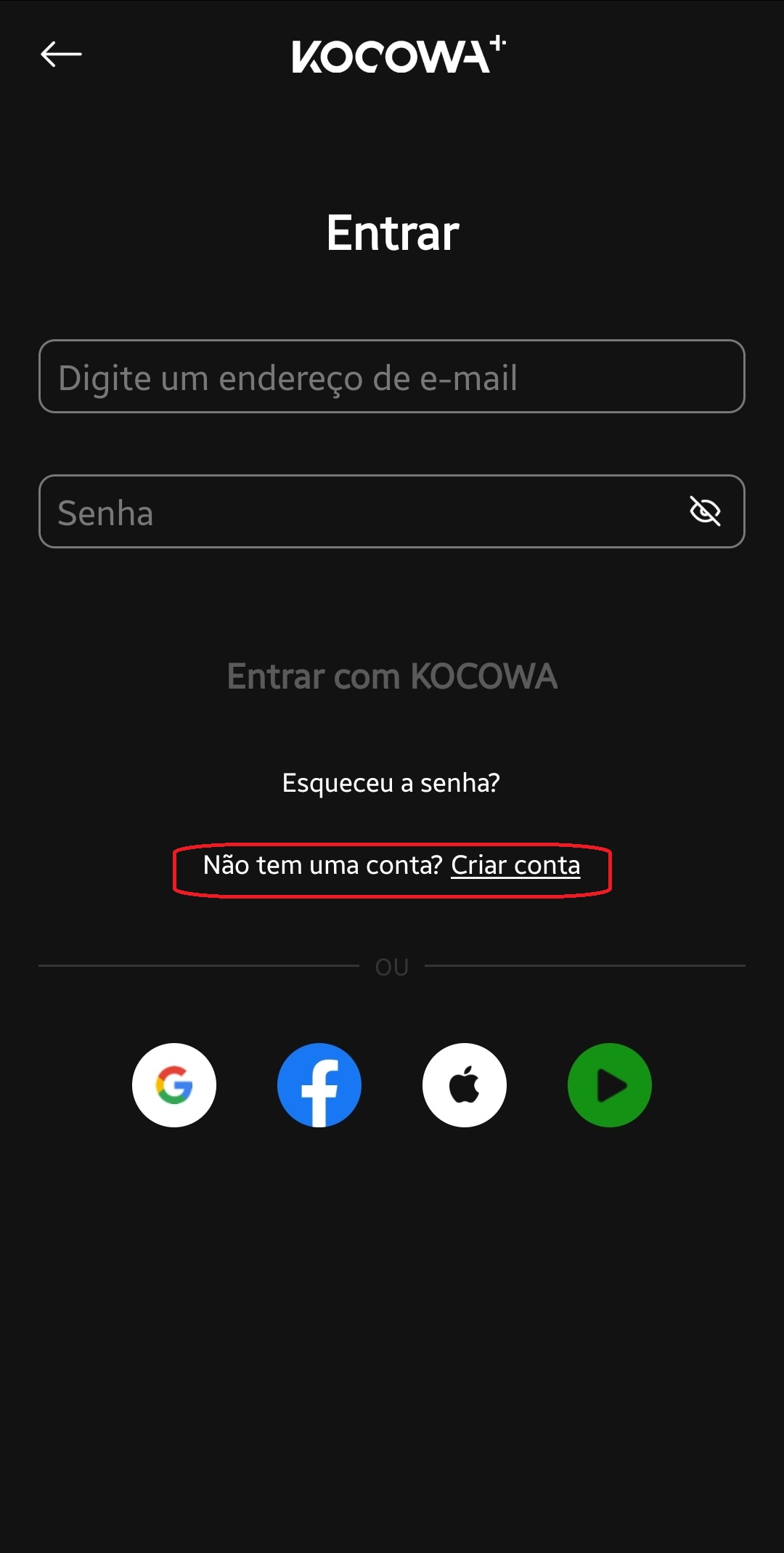Select the green play social login icon

click(x=610, y=1084)
